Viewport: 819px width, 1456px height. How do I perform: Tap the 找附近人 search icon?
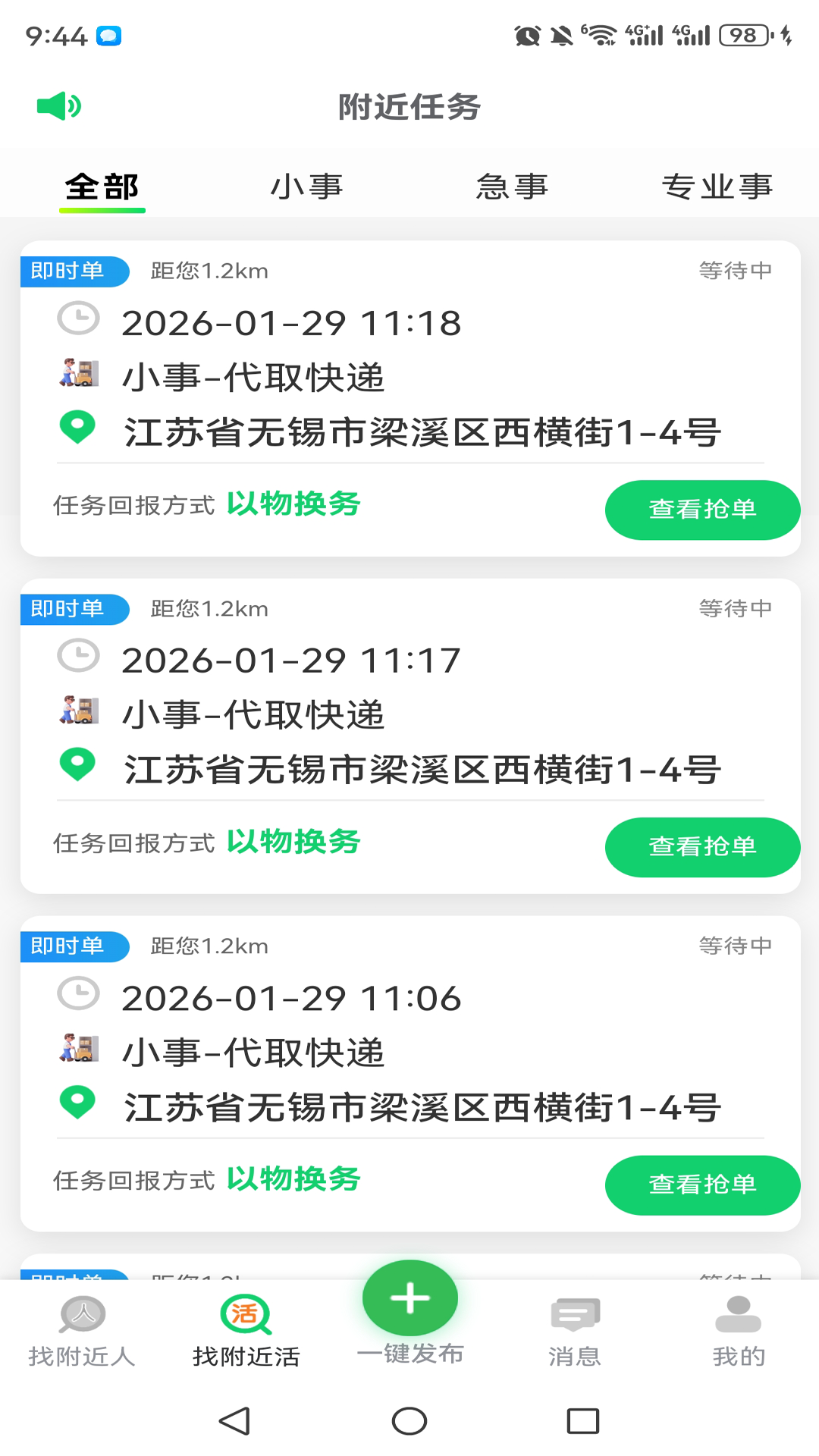pos(82,1312)
